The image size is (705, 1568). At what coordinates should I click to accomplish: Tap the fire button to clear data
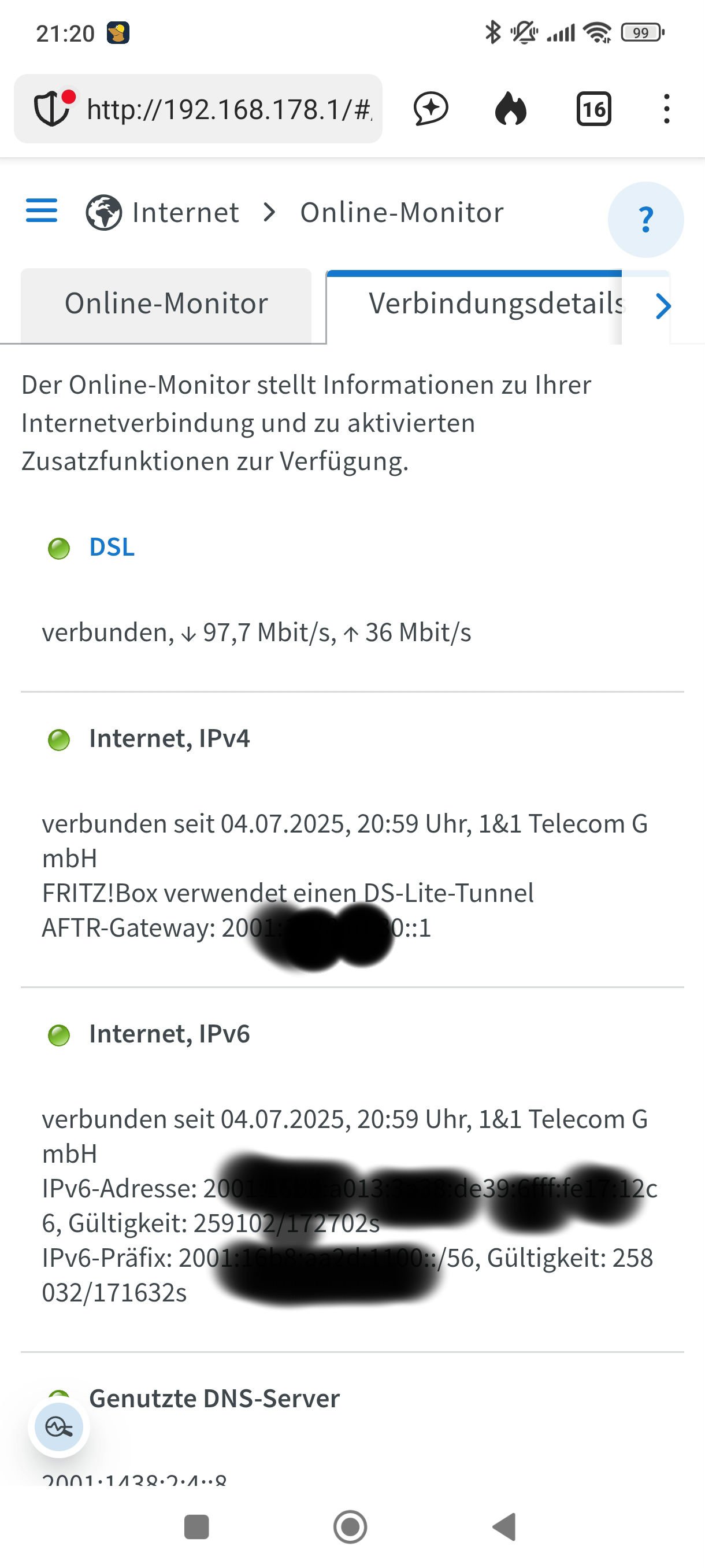[x=511, y=109]
